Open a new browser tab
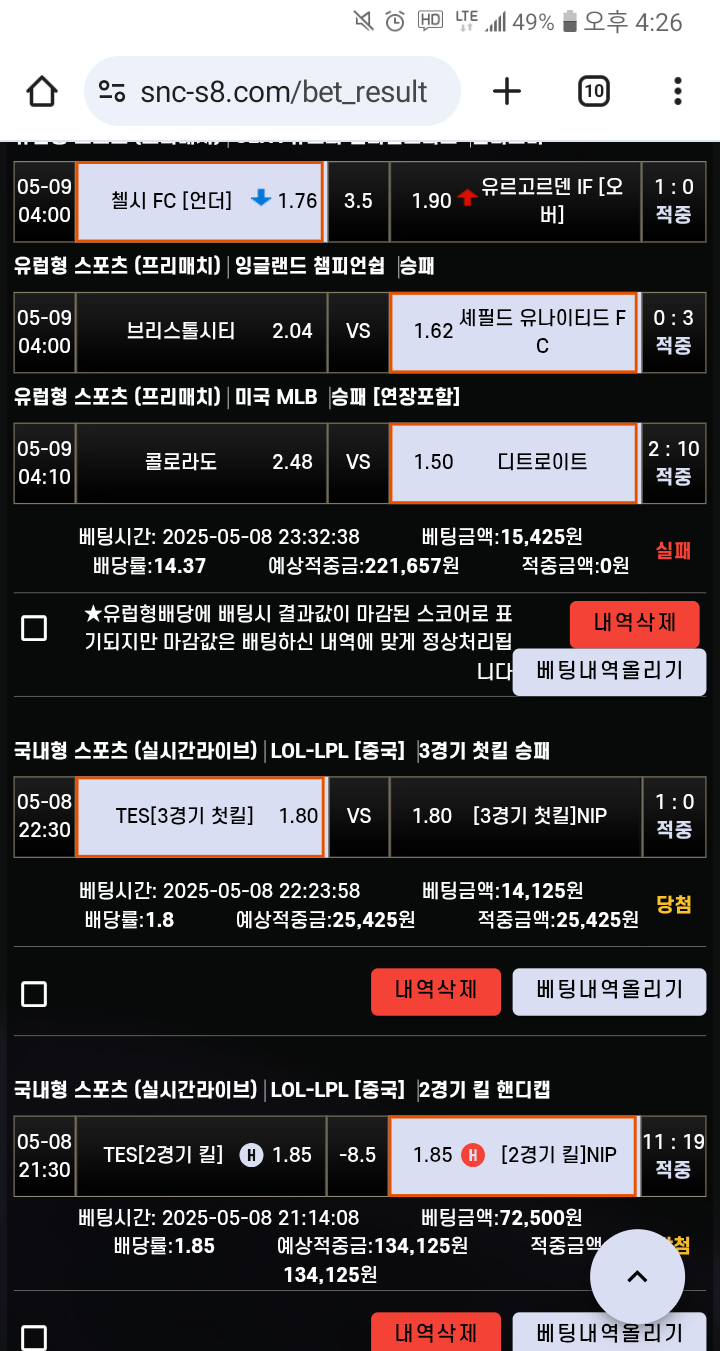 point(507,92)
